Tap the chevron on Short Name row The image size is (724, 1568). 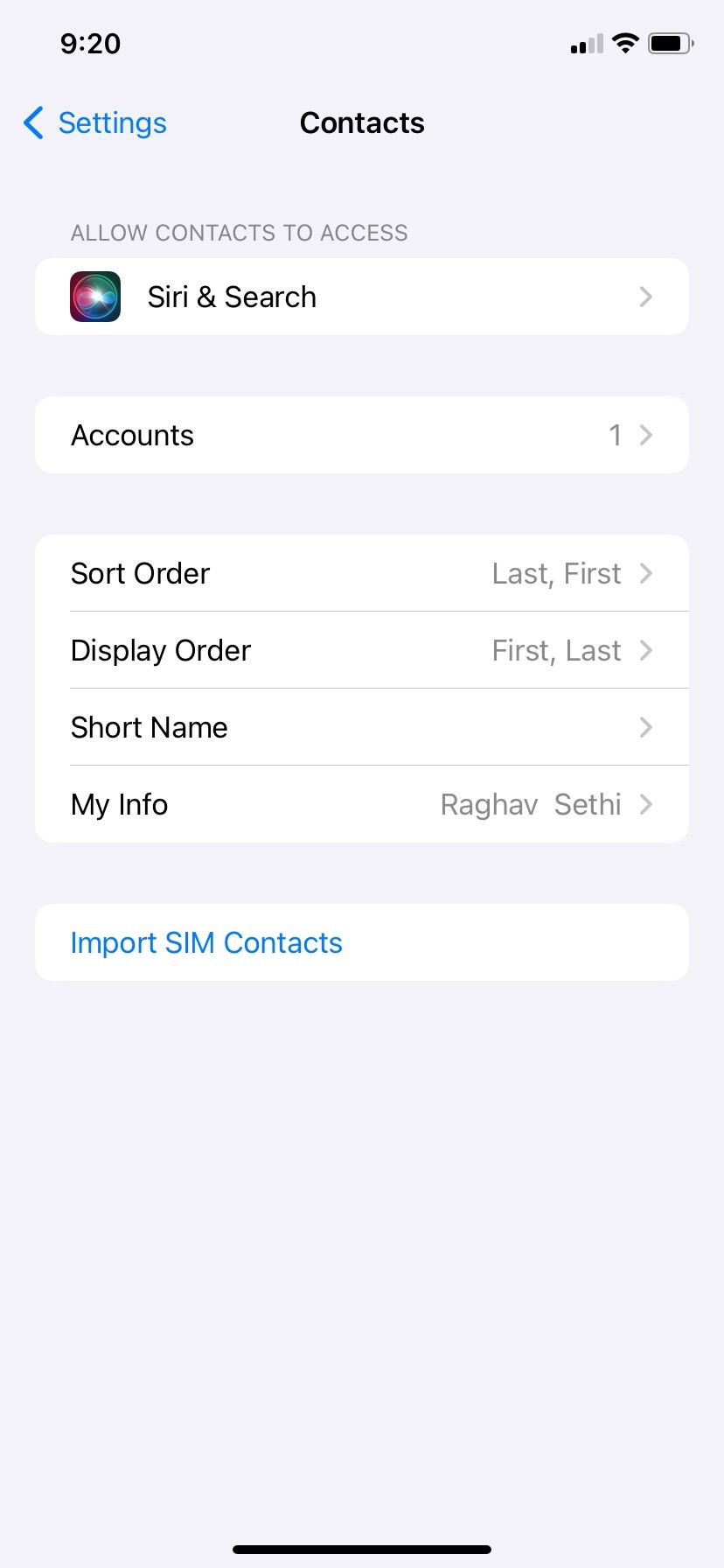[x=646, y=727]
